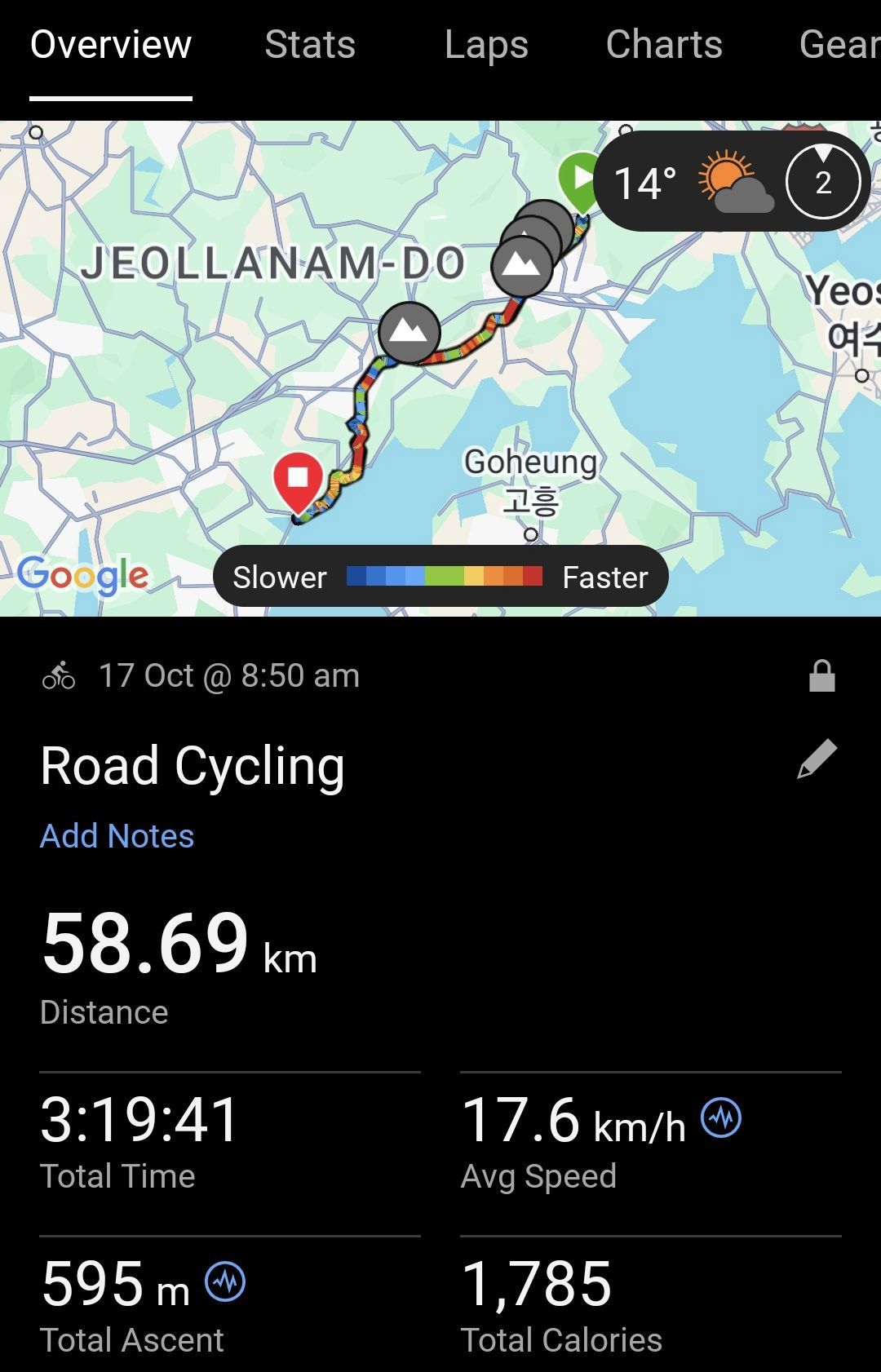This screenshot has height=1372, width=881.
Task: Add notes to this activity
Action: 117,836
